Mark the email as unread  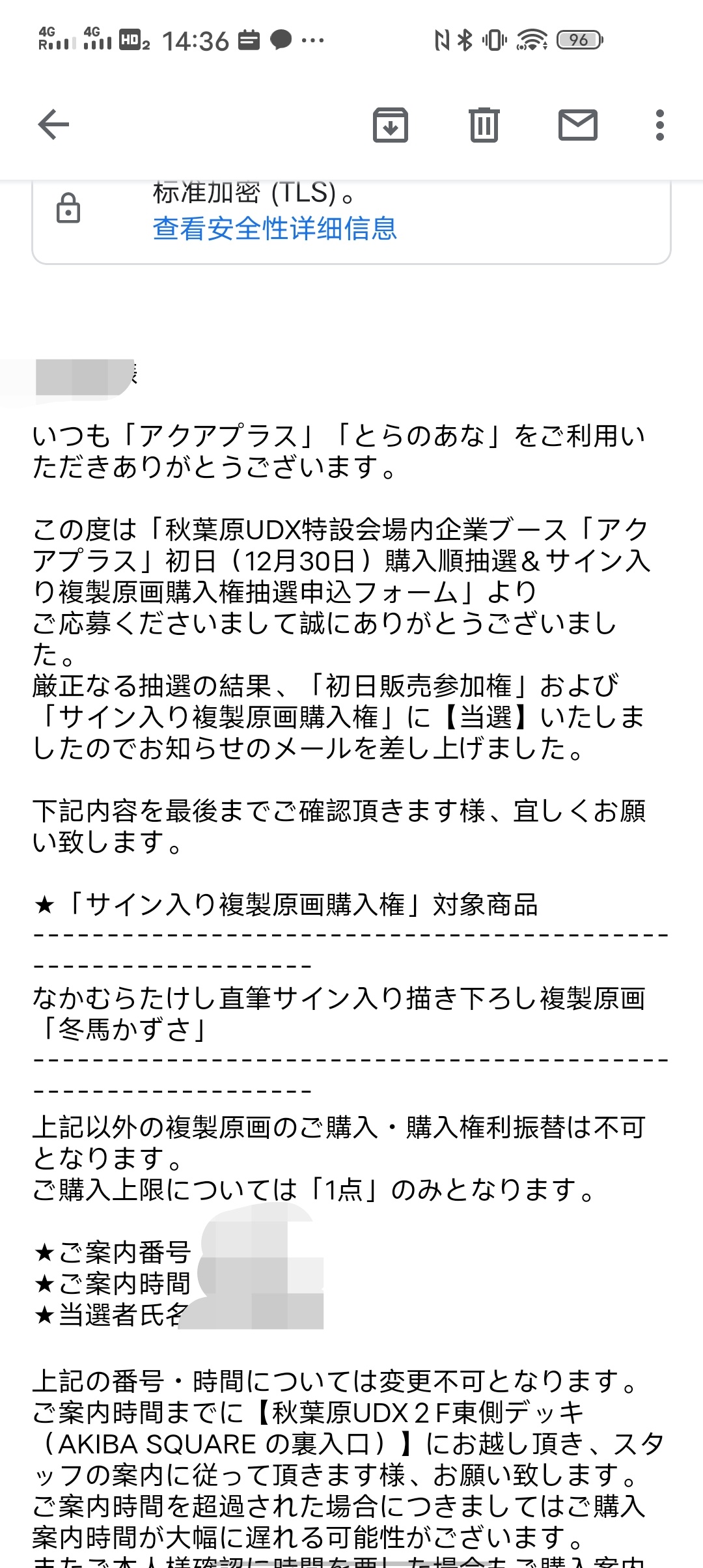(x=578, y=125)
